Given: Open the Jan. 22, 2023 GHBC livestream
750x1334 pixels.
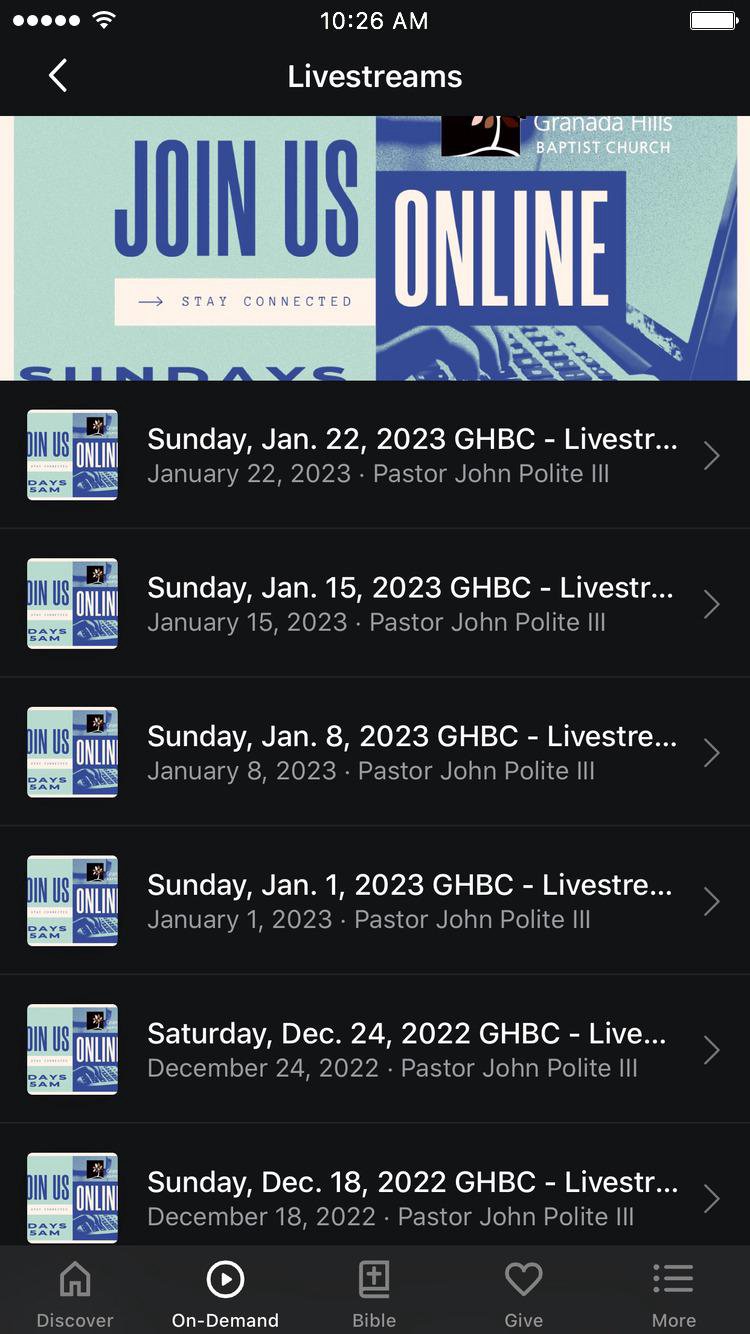Looking at the screenshot, I should coord(375,455).
